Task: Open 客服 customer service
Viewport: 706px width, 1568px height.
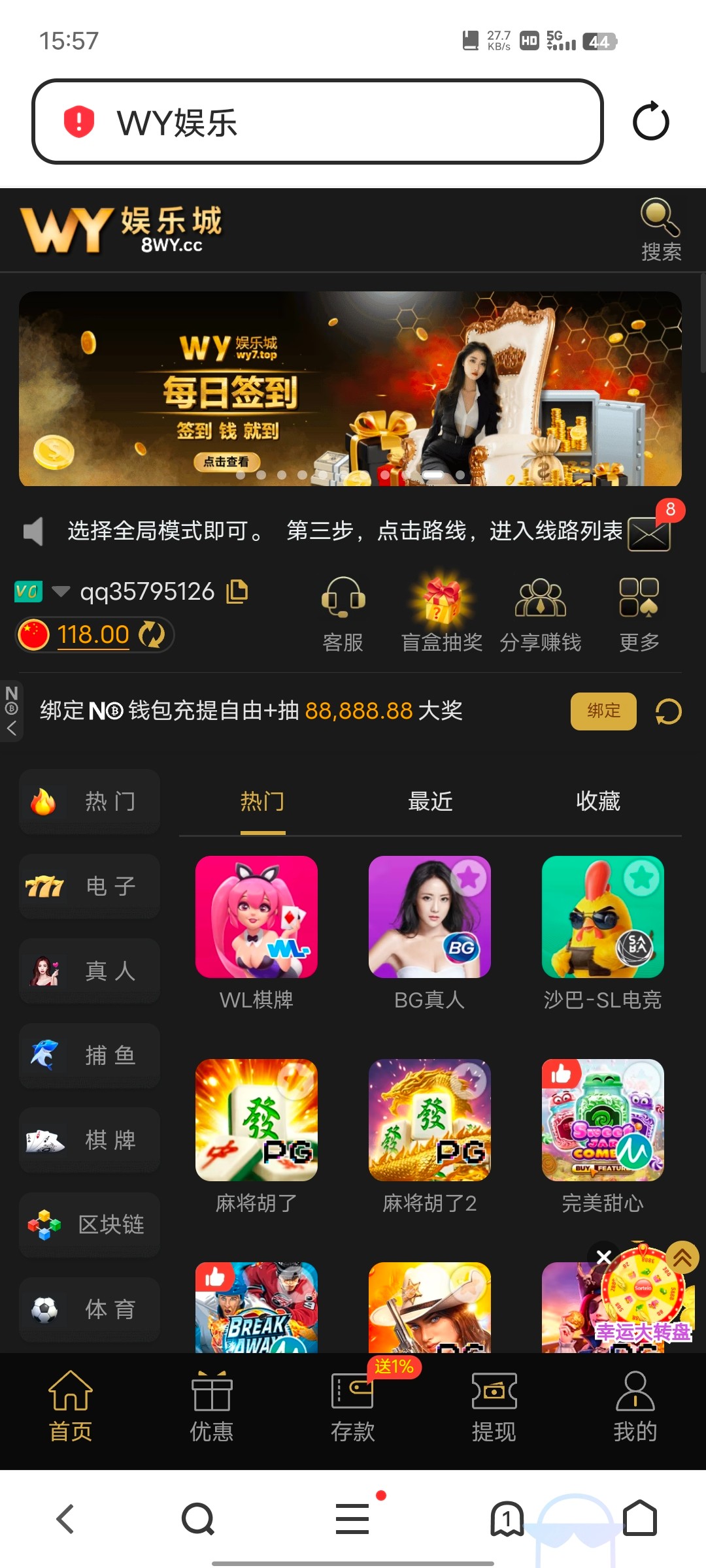Action: pyautogui.click(x=343, y=613)
